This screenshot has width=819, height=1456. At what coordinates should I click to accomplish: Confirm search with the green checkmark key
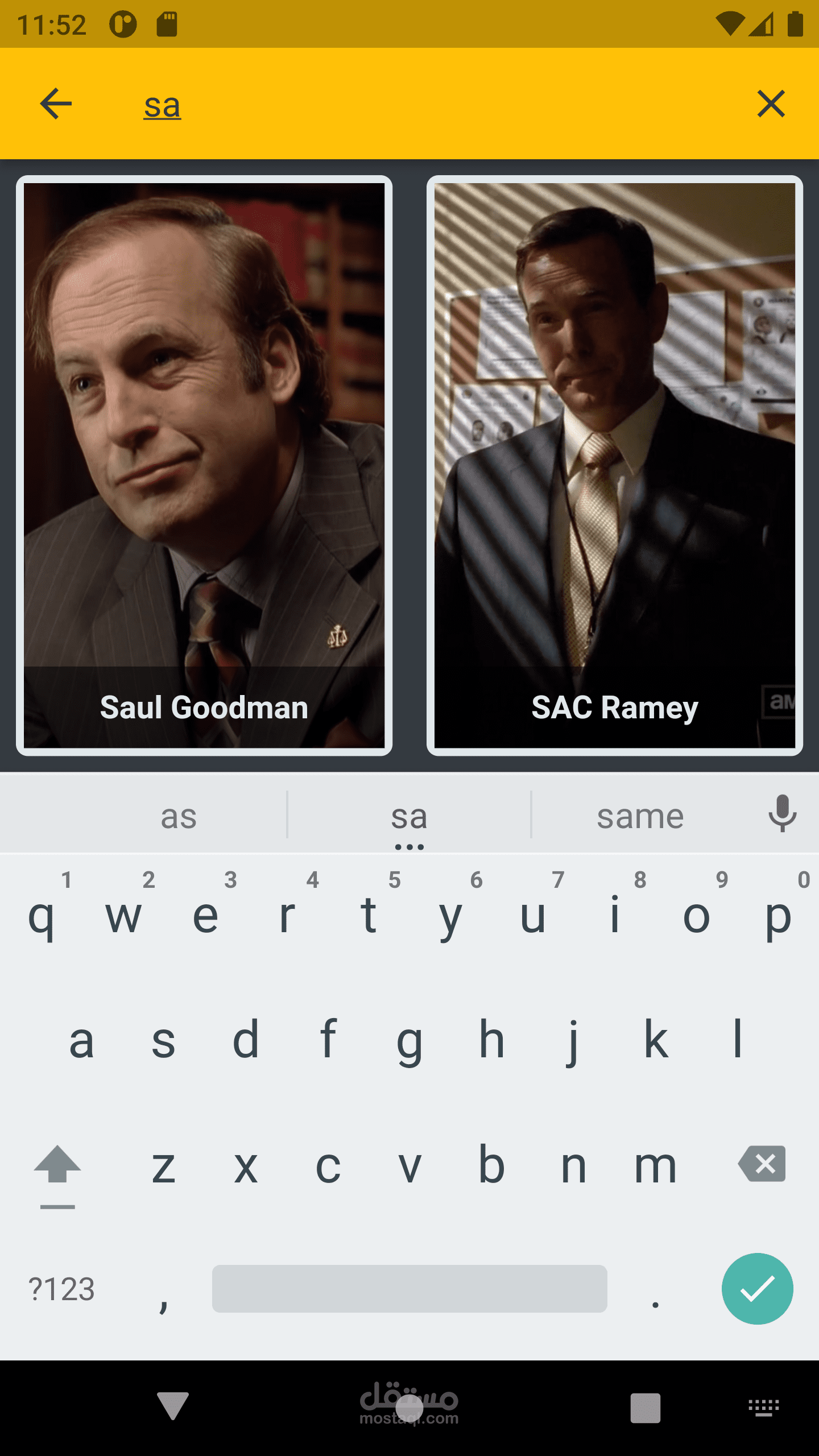click(x=757, y=1288)
